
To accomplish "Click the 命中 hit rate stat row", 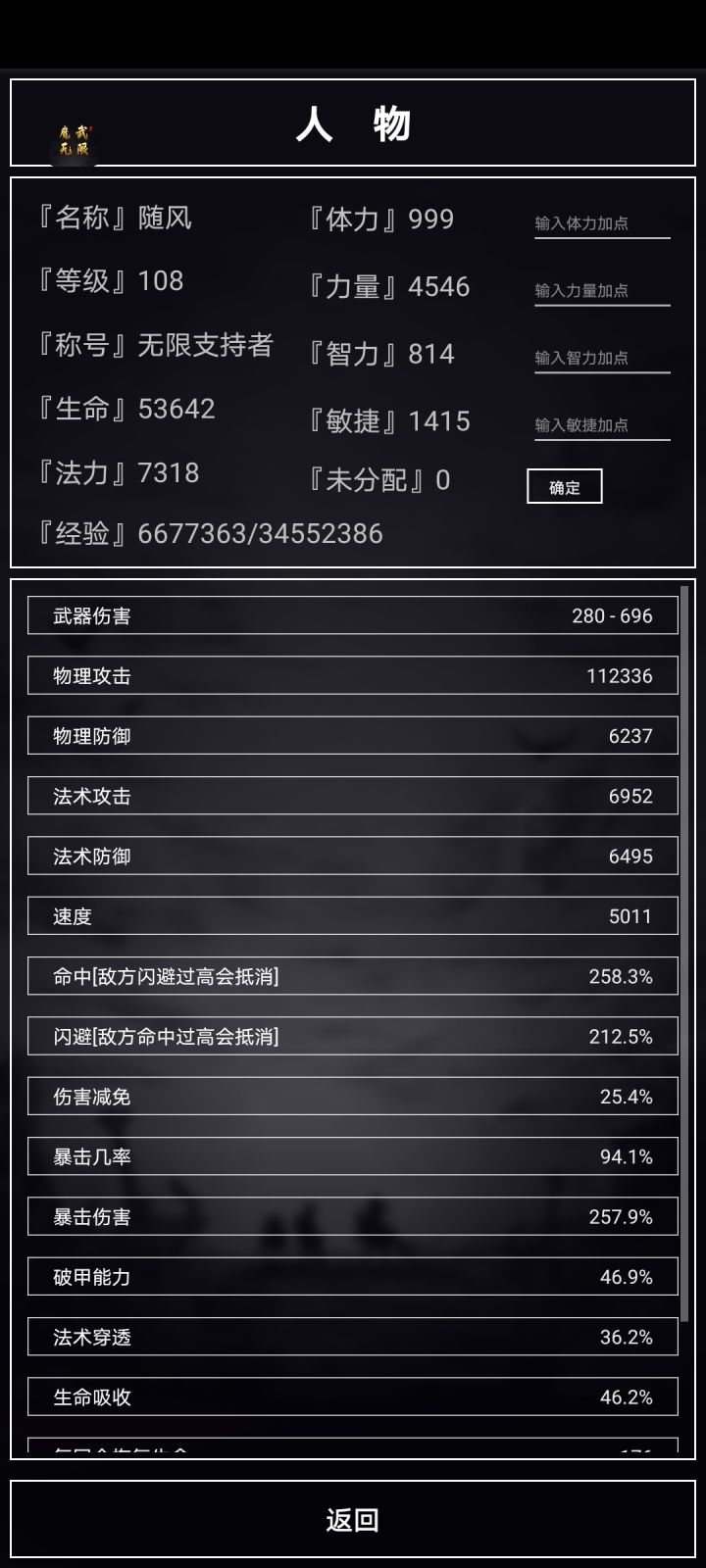I will point(353,976).
